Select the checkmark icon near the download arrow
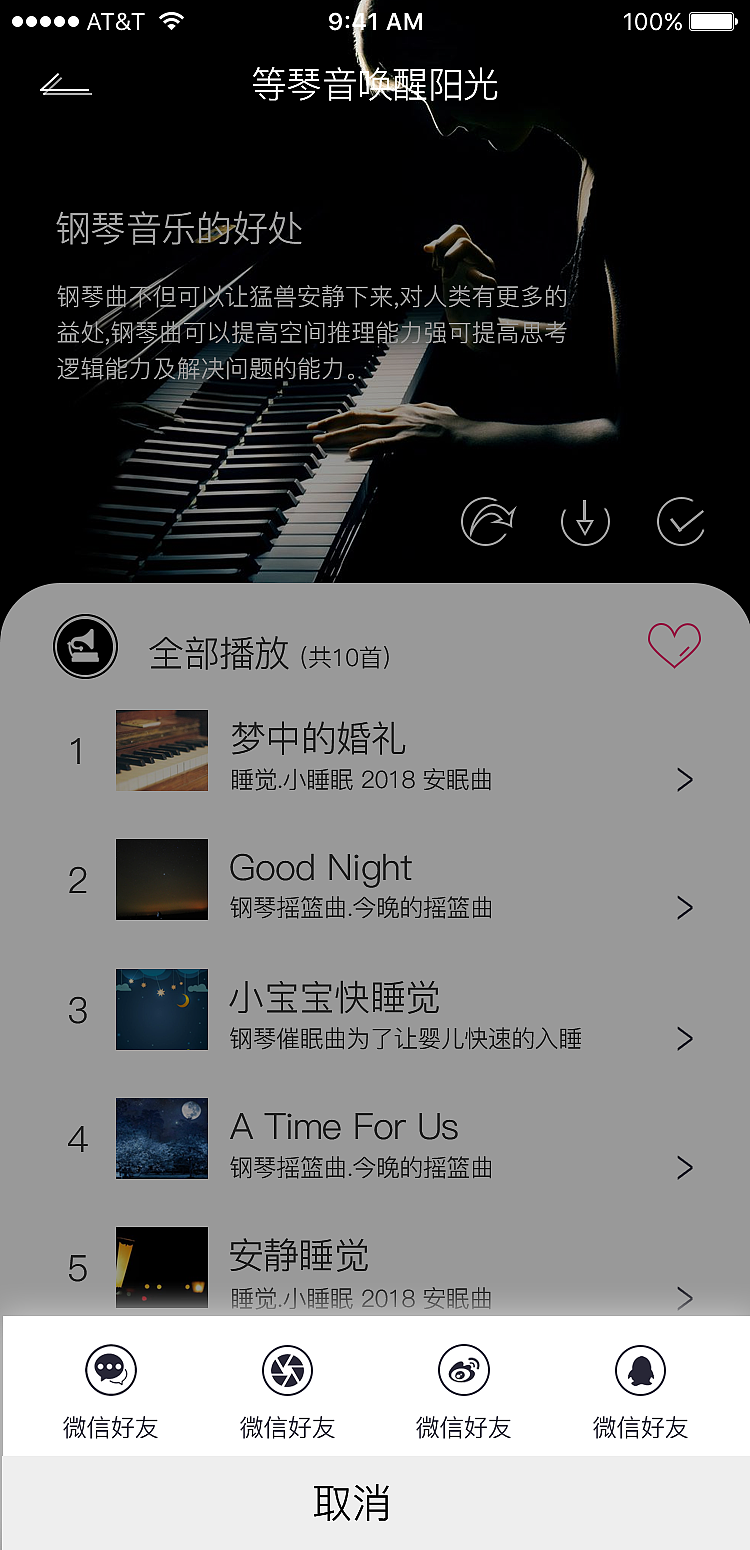The image size is (750, 1550). pyautogui.click(x=680, y=521)
